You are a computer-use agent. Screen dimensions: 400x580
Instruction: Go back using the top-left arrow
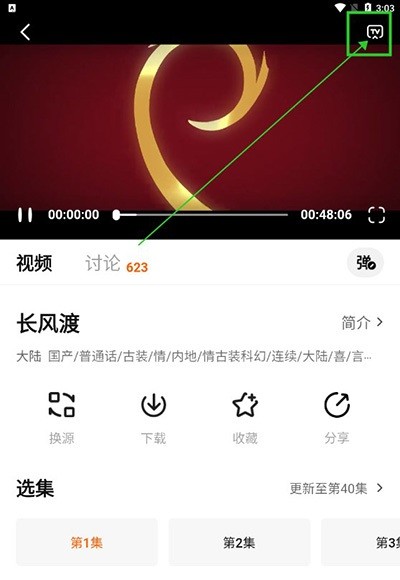[25, 32]
